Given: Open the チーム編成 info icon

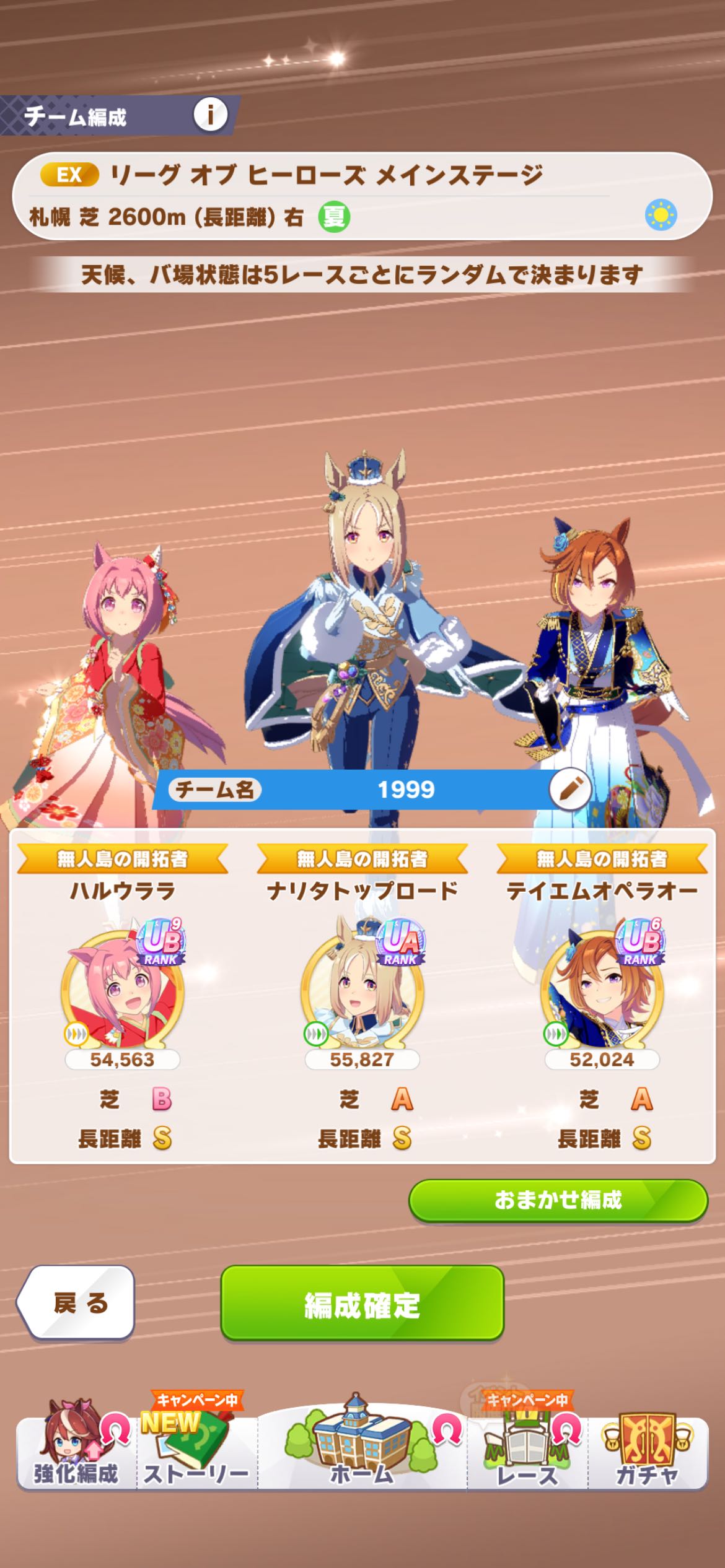Looking at the screenshot, I should (x=210, y=115).
